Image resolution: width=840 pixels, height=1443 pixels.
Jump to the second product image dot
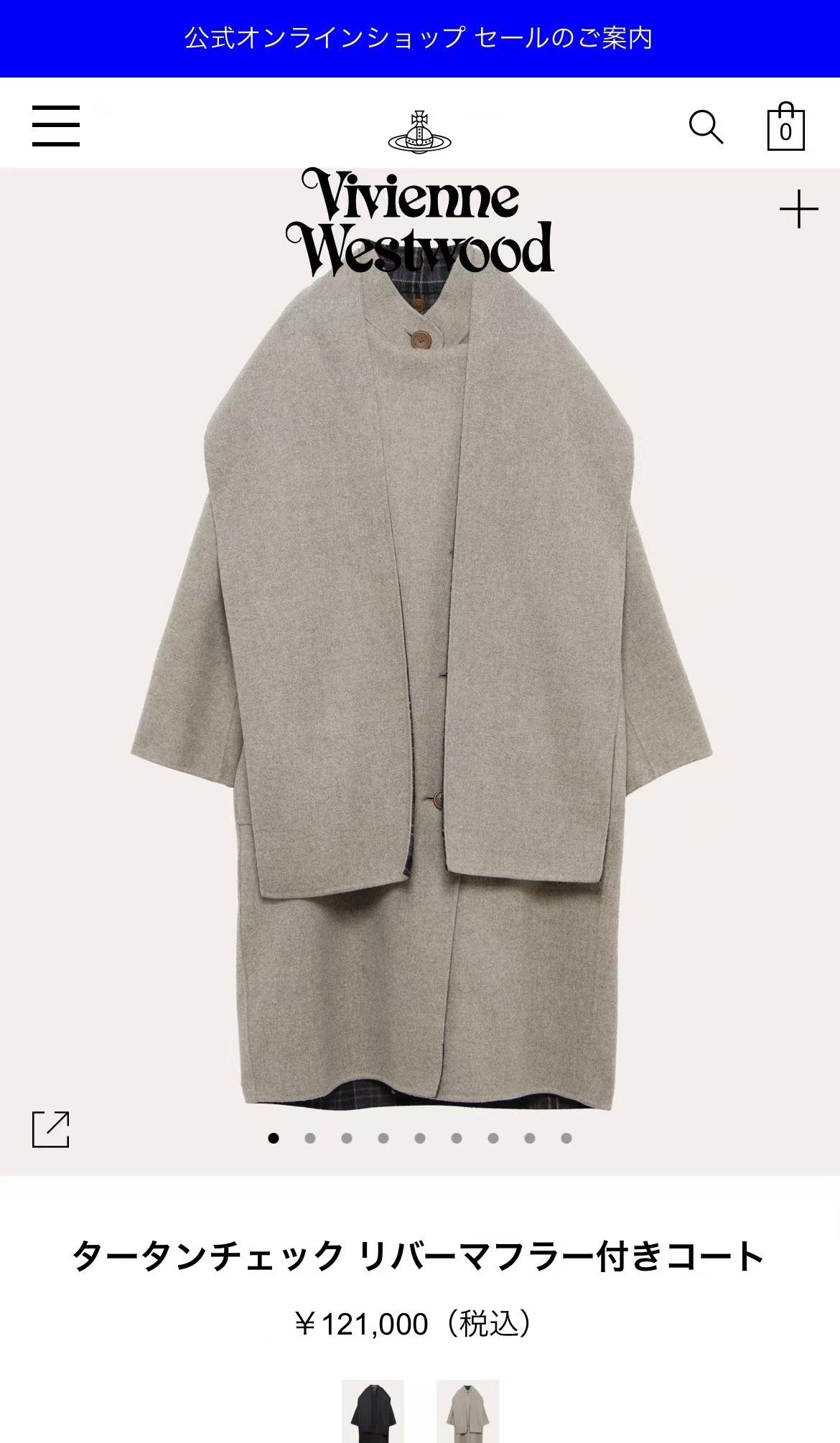pos(310,1138)
